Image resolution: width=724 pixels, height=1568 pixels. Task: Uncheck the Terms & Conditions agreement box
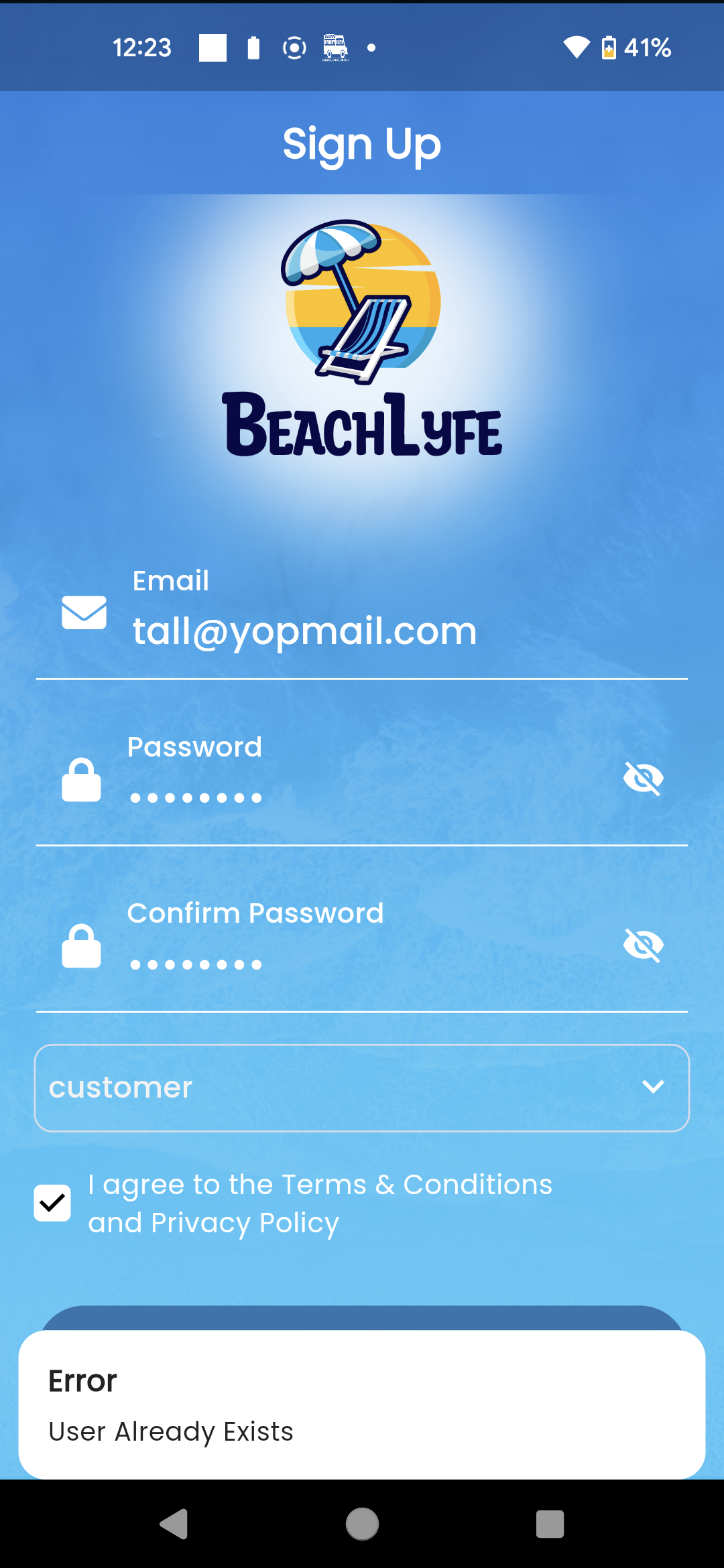tap(52, 1203)
